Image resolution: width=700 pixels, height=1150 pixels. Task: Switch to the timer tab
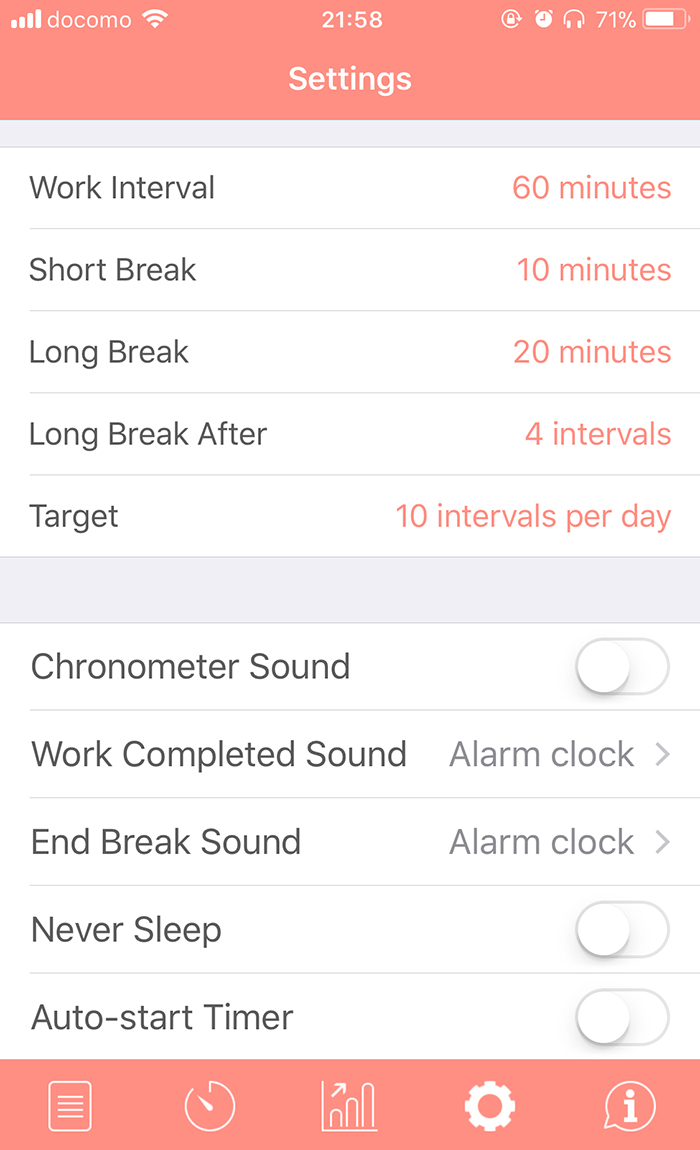(x=210, y=1105)
